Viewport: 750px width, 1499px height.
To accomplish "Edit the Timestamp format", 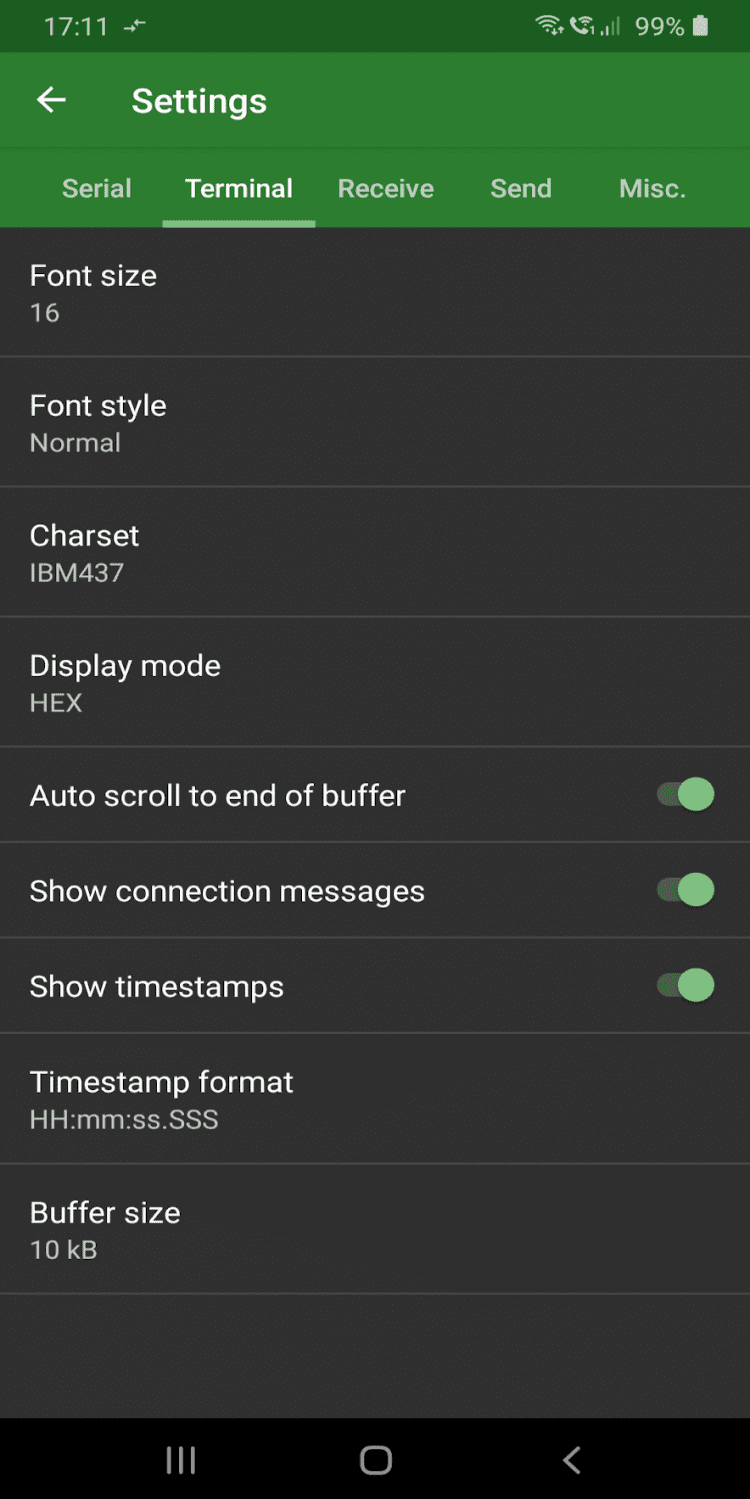I will pos(374,1099).
